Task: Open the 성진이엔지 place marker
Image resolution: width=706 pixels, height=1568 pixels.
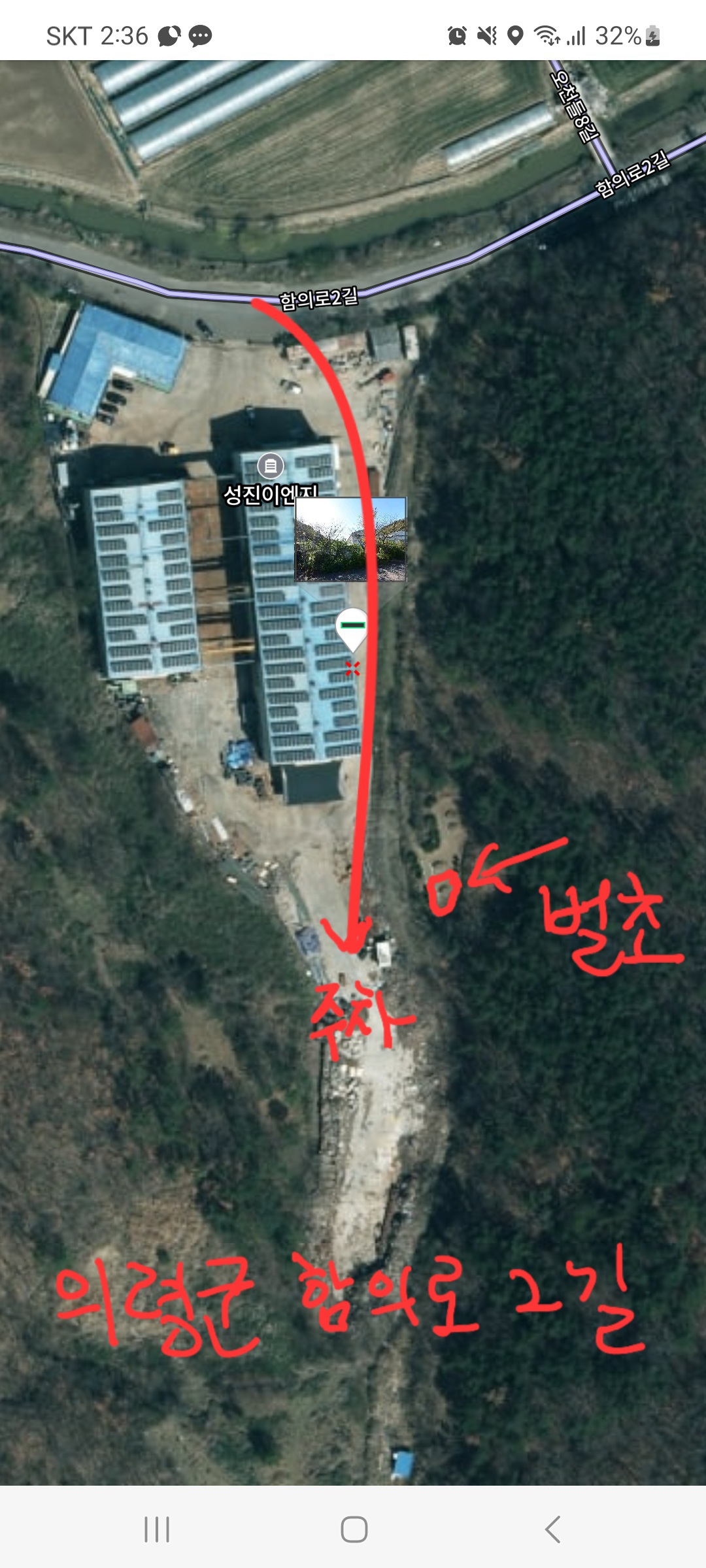Action: [x=270, y=466]
